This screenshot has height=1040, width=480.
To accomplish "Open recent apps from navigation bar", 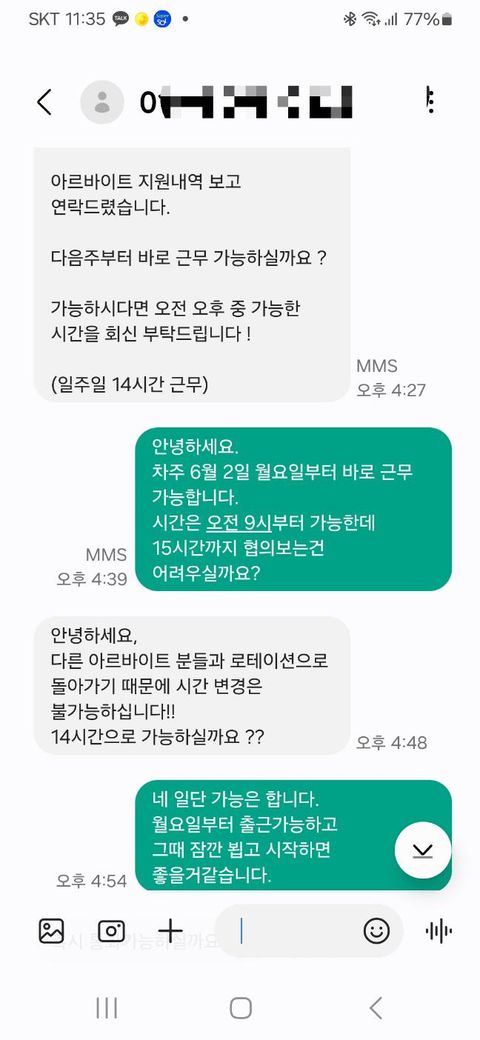I will pyautogui.click(x=107, y=1008).
